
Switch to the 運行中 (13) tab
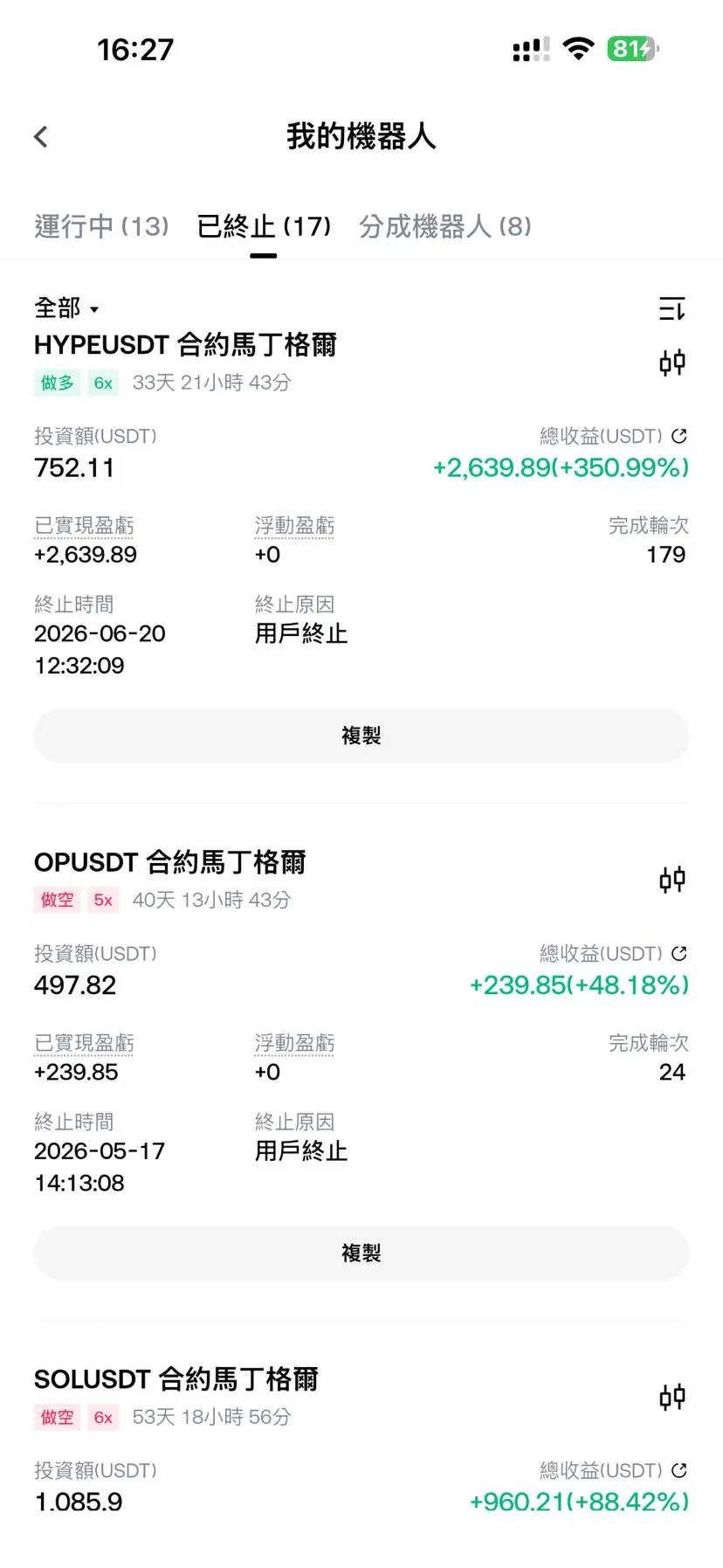click(x=101, y=226)
